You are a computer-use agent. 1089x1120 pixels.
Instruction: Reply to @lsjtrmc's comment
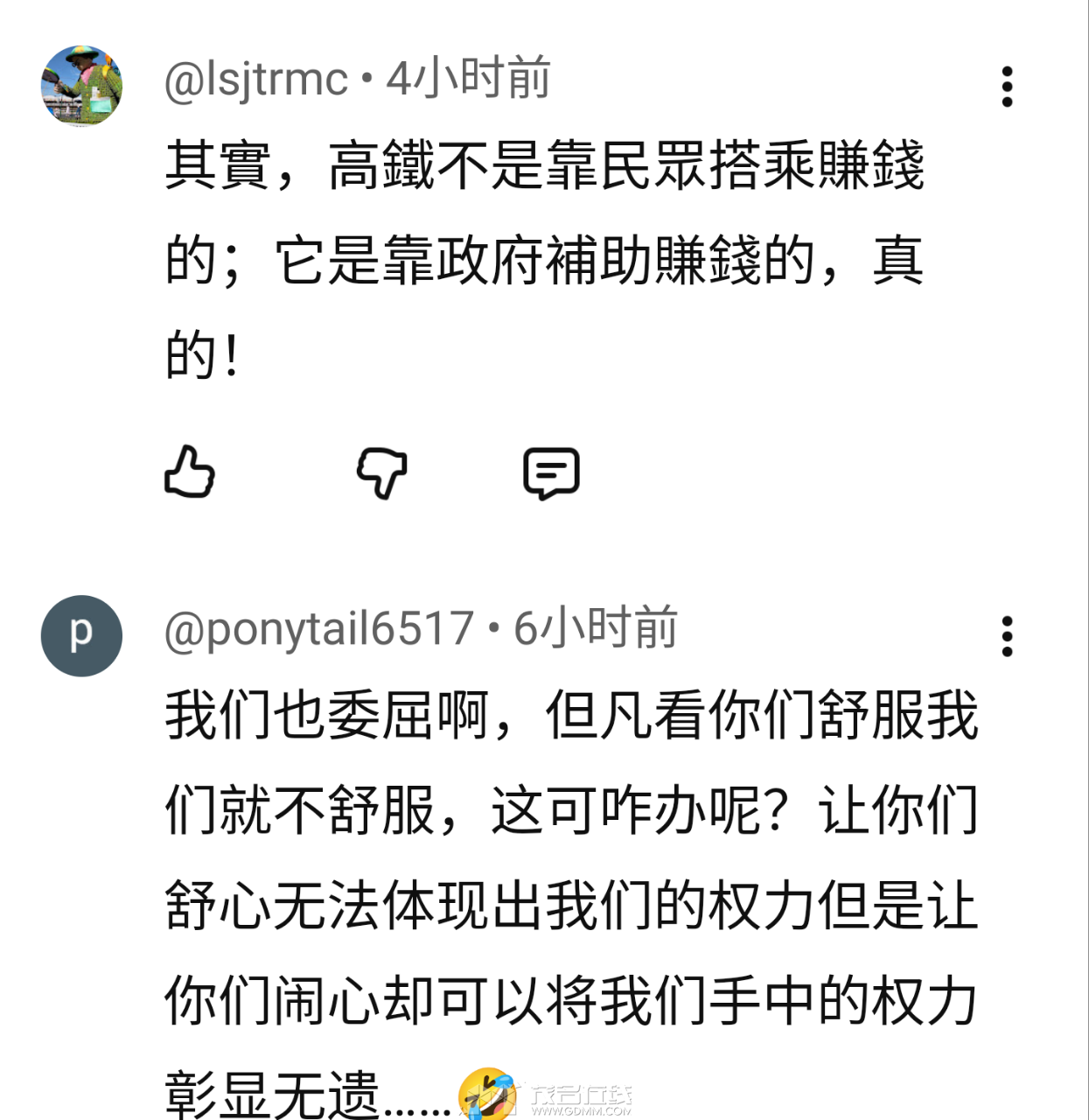551,473
